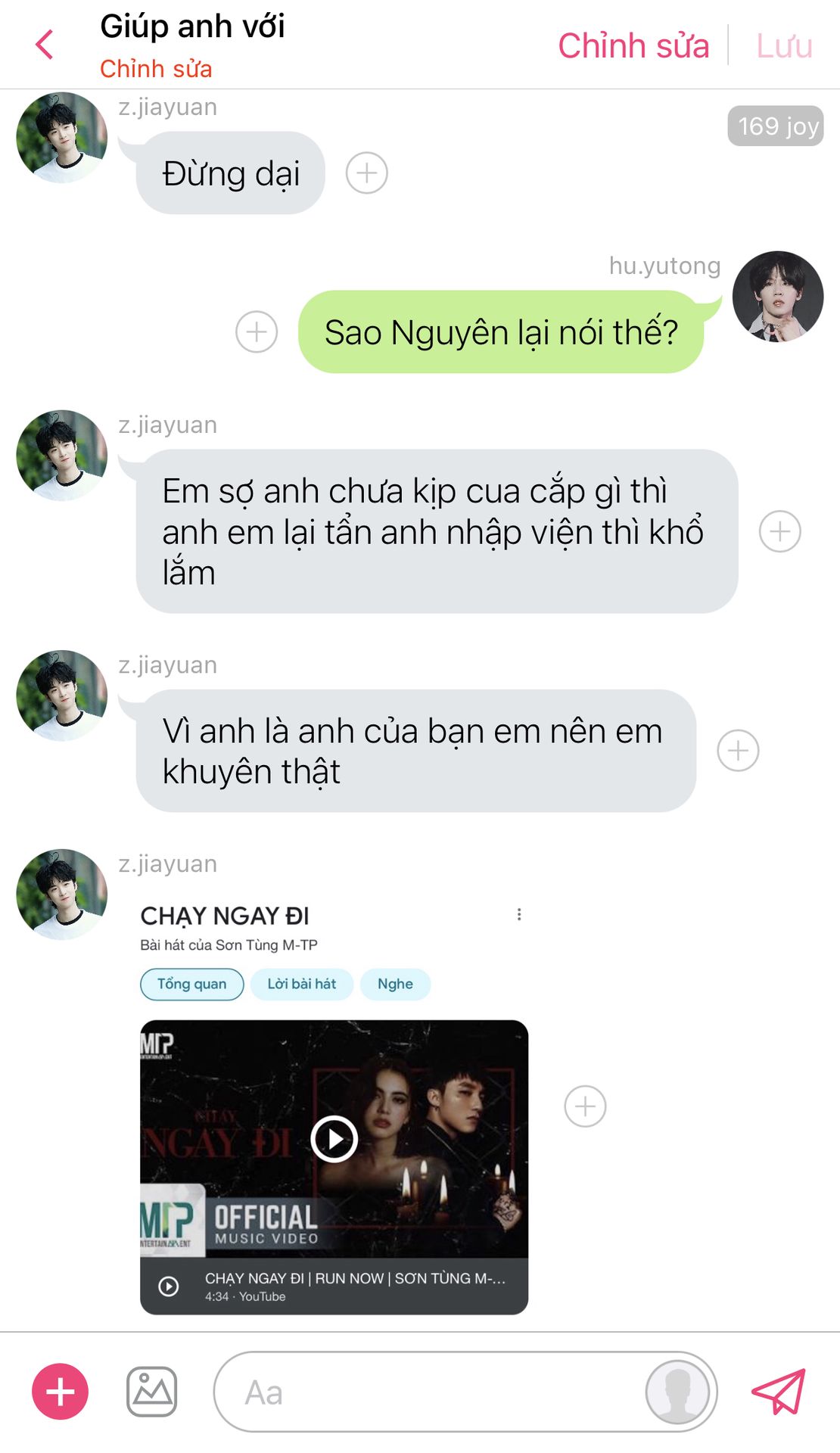
Task: Open the CHẠY NGAY ĐI image message
Action: pyautogui.click(x=334, y=1135)
